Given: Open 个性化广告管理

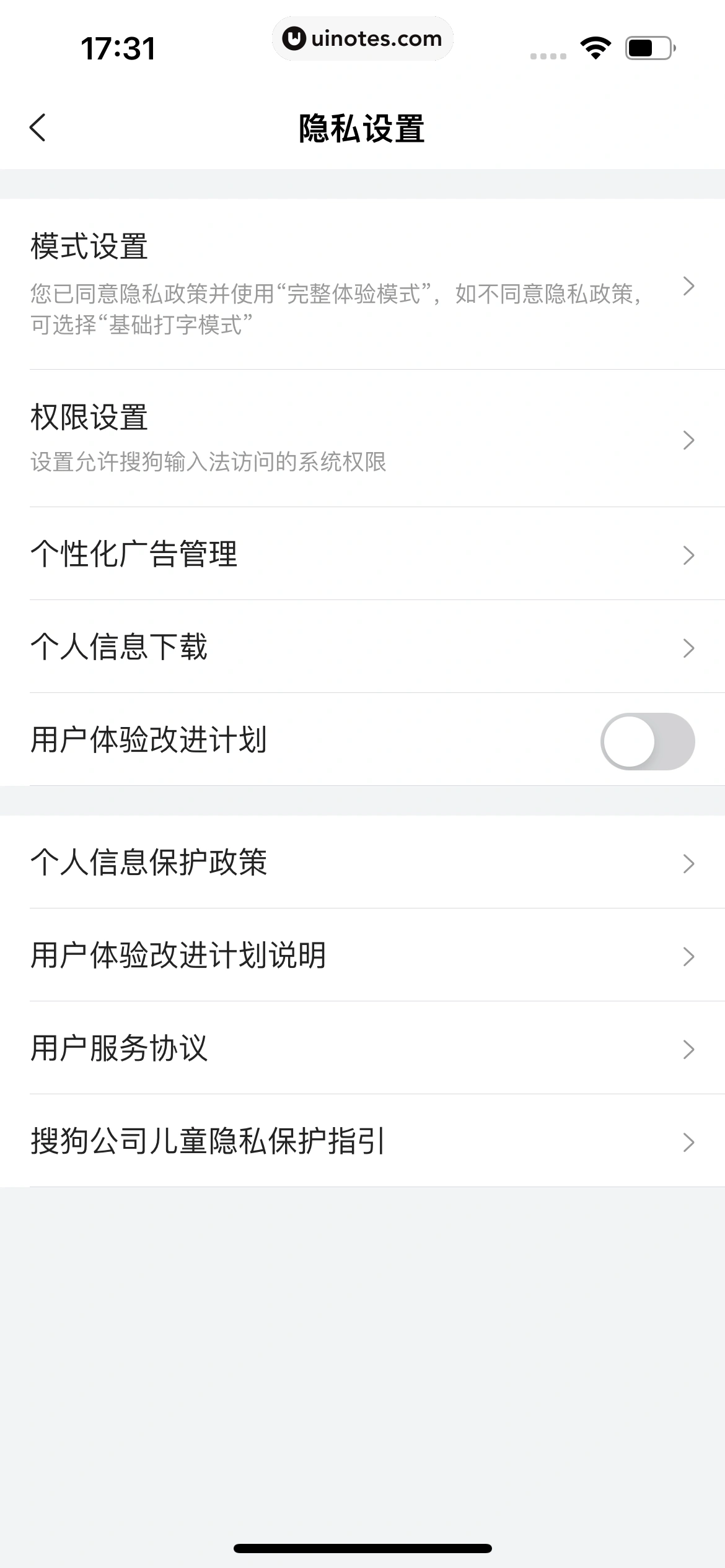Looking at the screenshot, I should point(362,554).
